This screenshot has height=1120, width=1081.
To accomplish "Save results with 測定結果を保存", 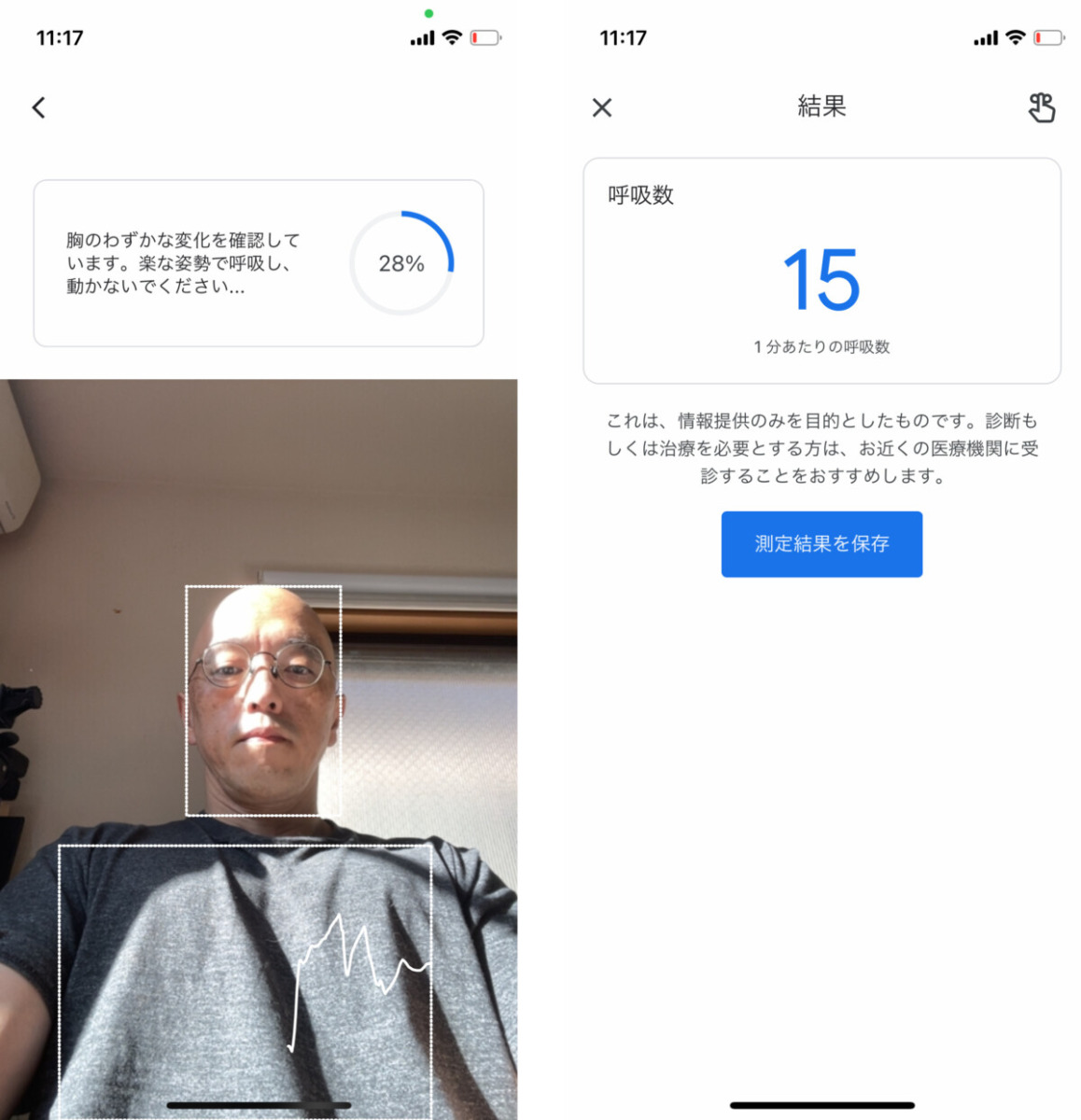I will coord(821,543).
